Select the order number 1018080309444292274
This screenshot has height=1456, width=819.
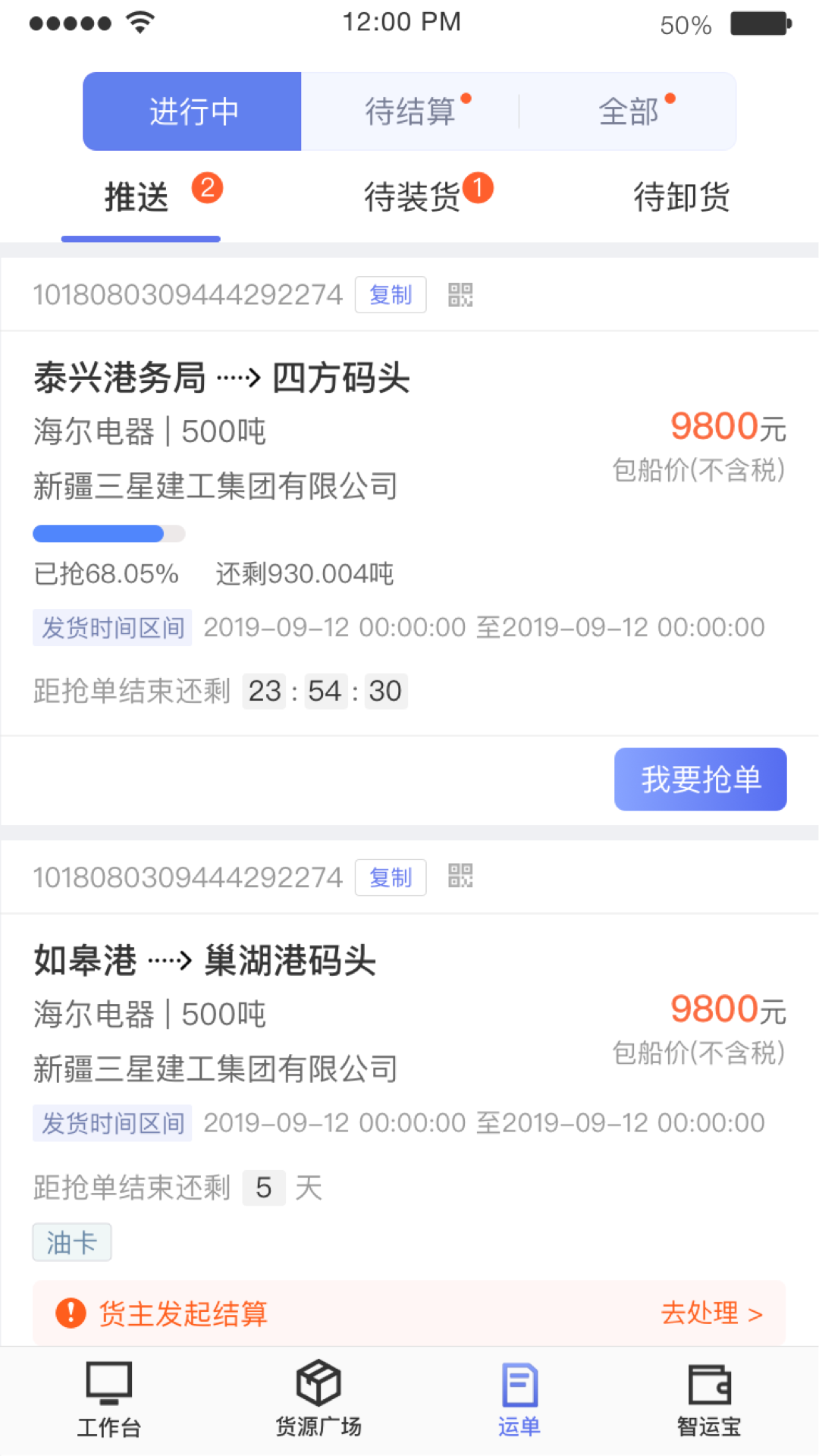(187, 294)
